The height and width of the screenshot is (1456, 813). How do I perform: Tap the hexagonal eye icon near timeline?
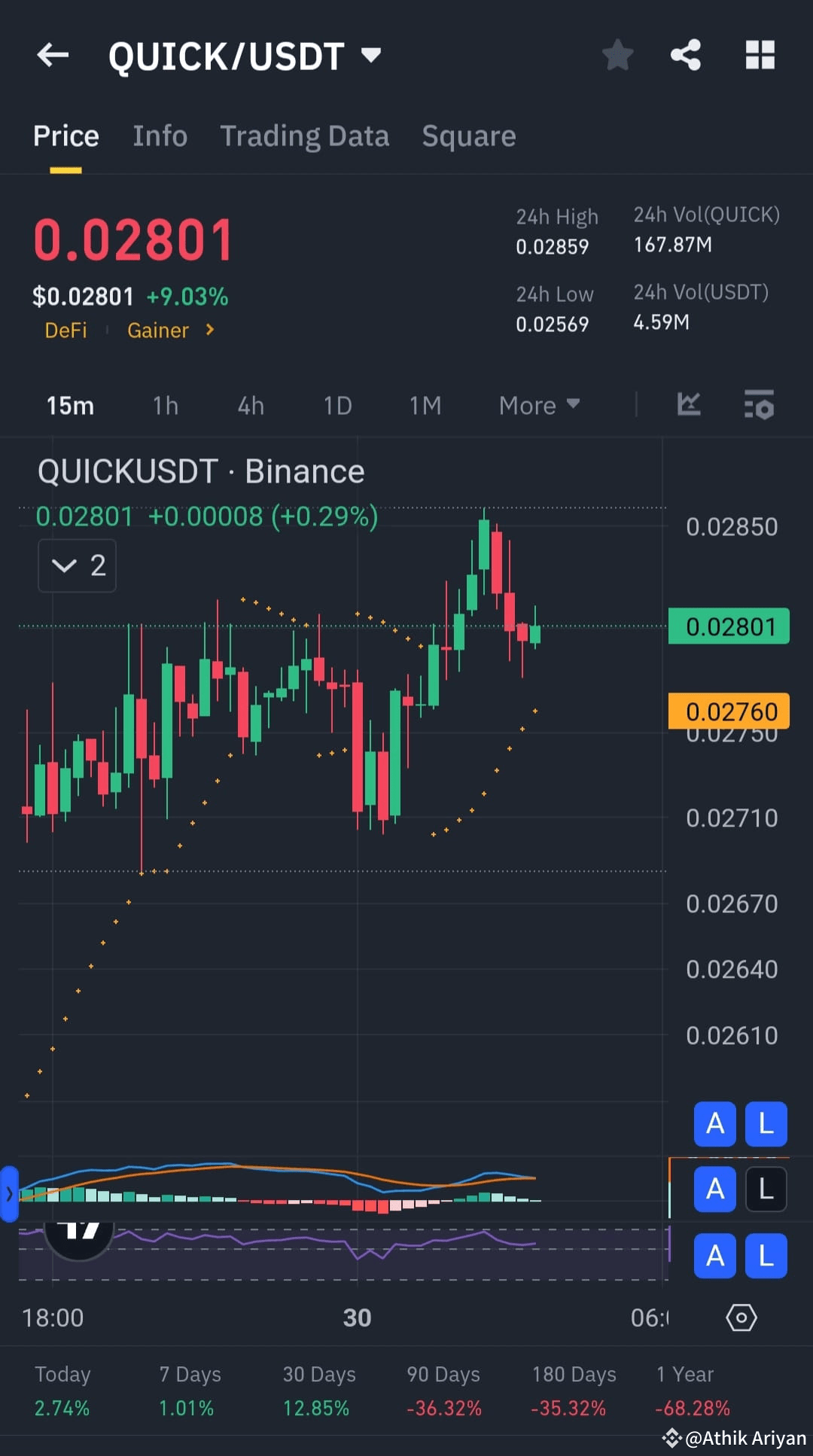coord(741,1317)
